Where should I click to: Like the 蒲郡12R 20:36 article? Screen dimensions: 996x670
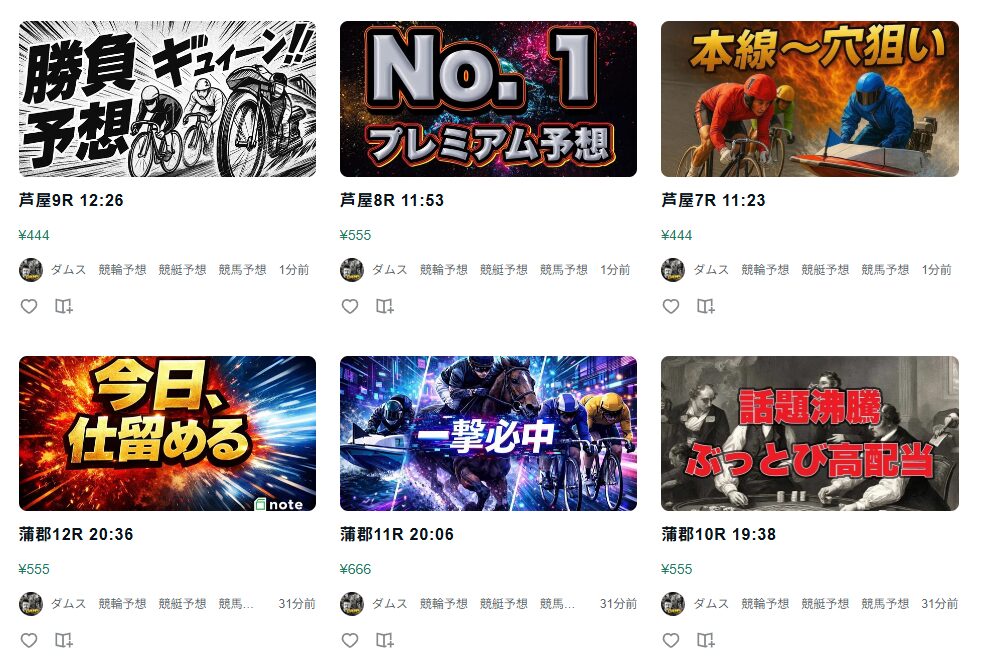point(29,640)
